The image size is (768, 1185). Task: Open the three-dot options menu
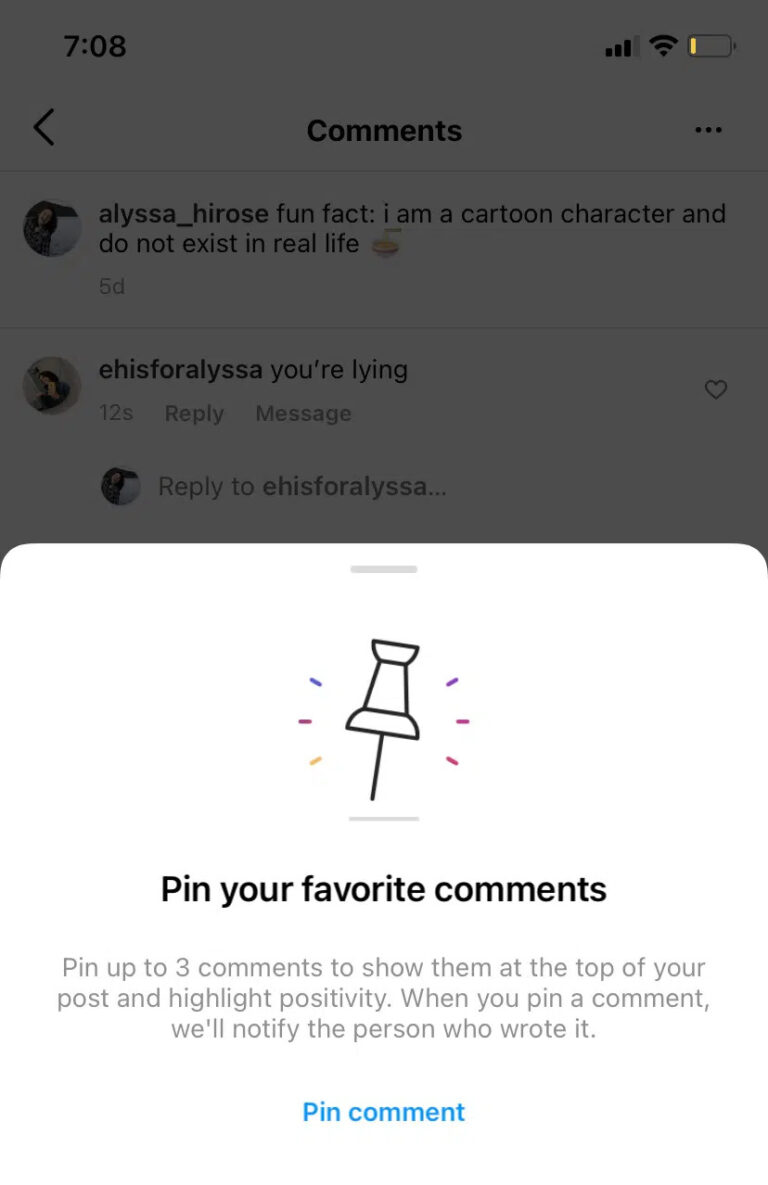(x=708, y=128)
